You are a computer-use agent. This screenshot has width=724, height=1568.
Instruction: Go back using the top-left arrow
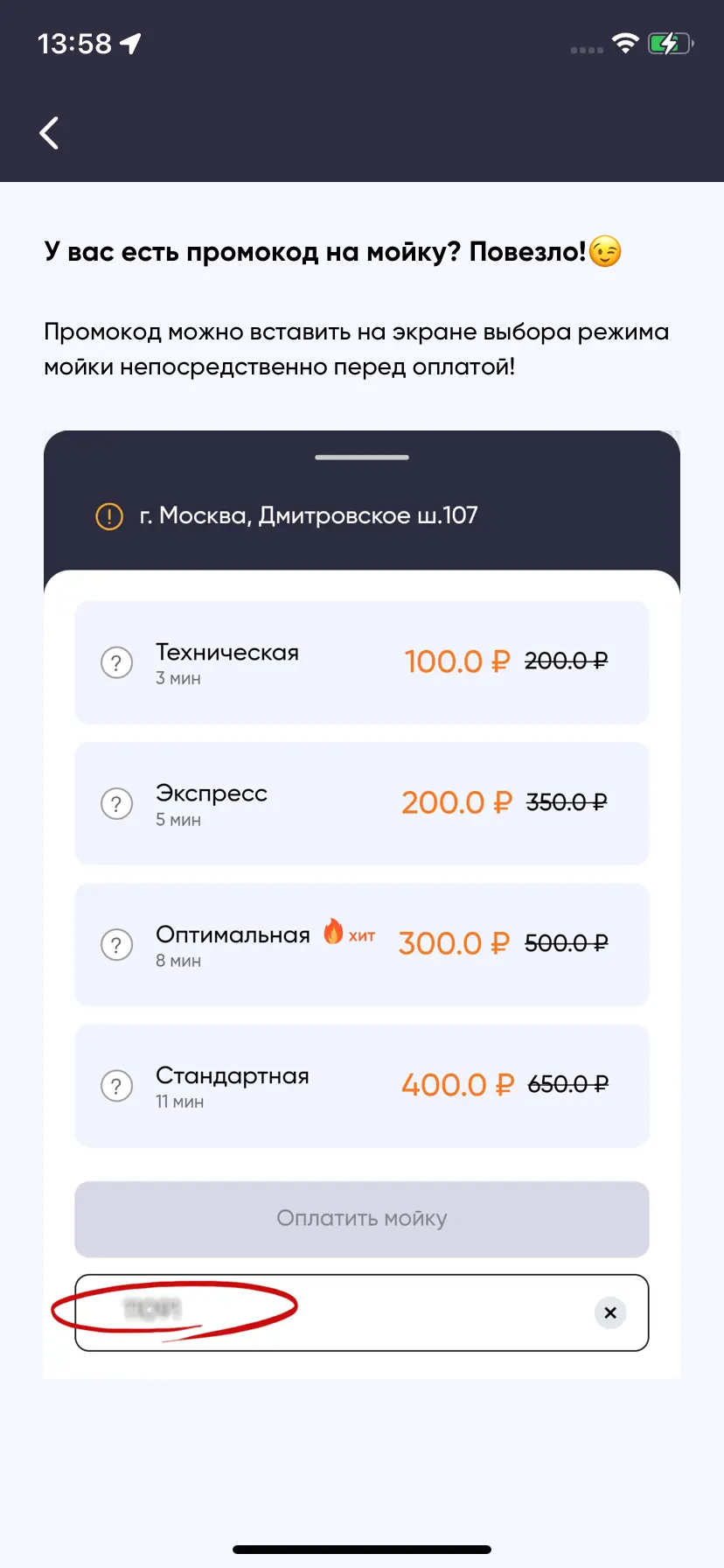[x=50, y=133]
